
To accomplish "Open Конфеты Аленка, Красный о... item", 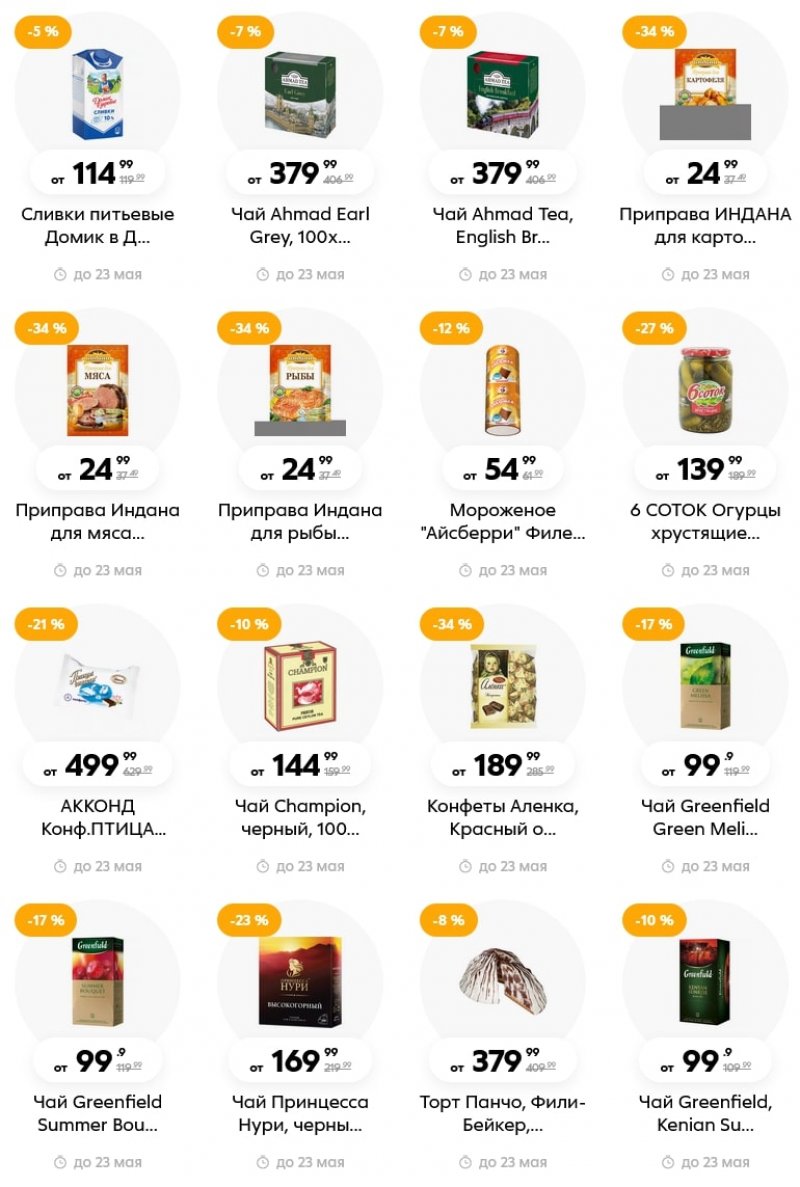I will (502, 817).
